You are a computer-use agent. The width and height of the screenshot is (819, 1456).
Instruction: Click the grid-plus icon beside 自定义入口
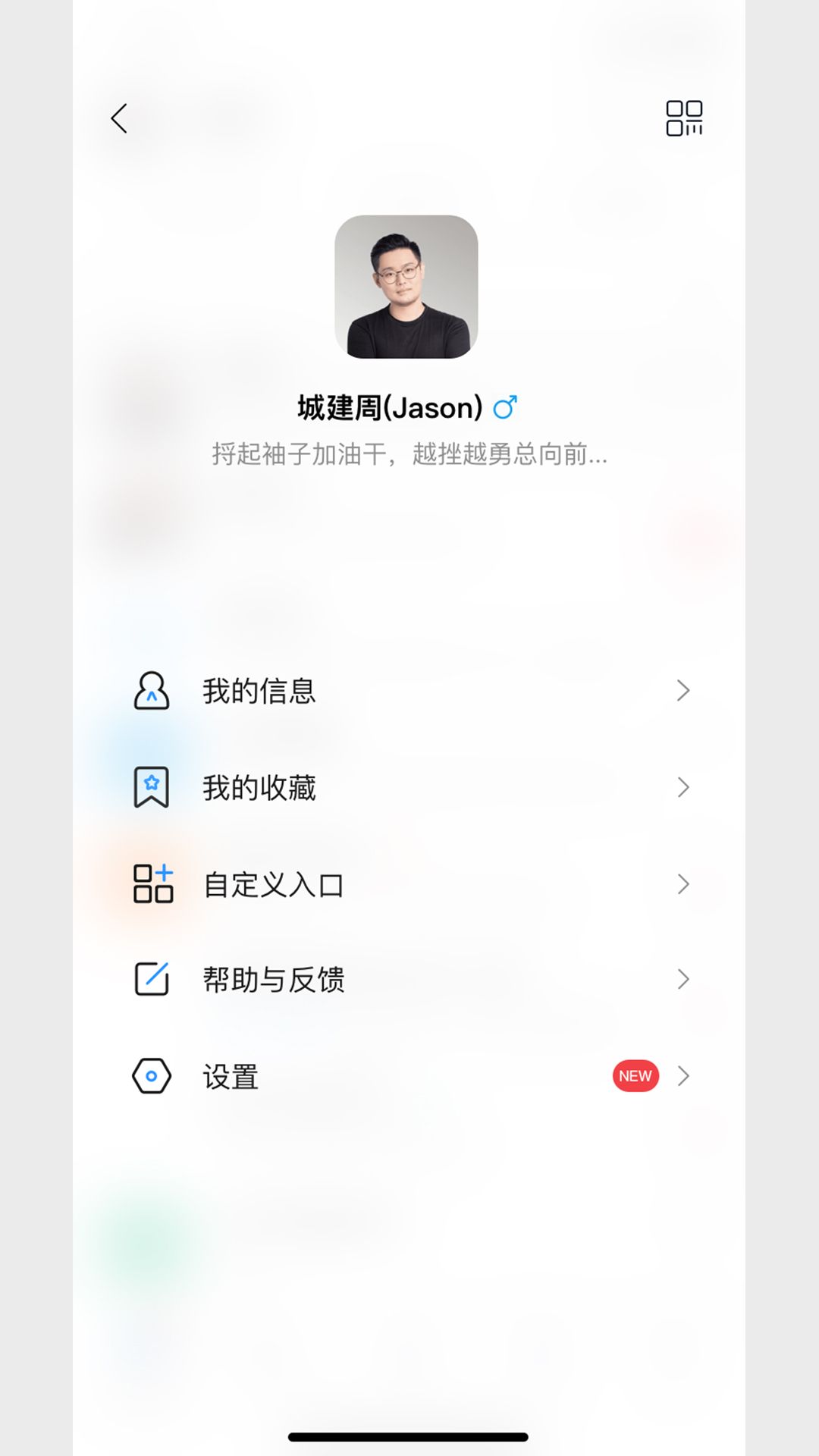pyautogui.click(x=152, y=883)
